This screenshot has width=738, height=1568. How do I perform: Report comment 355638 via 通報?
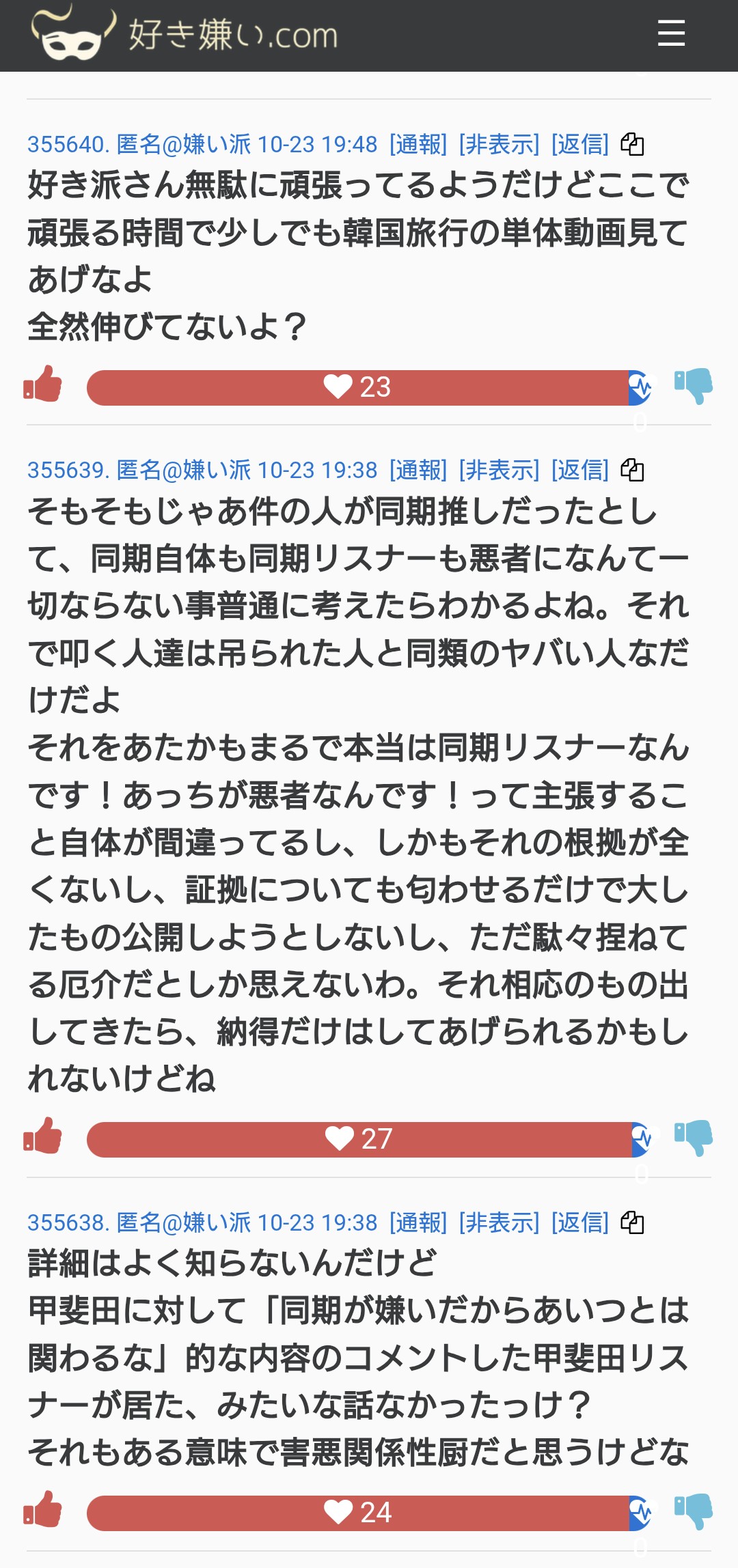(418, 1222)
